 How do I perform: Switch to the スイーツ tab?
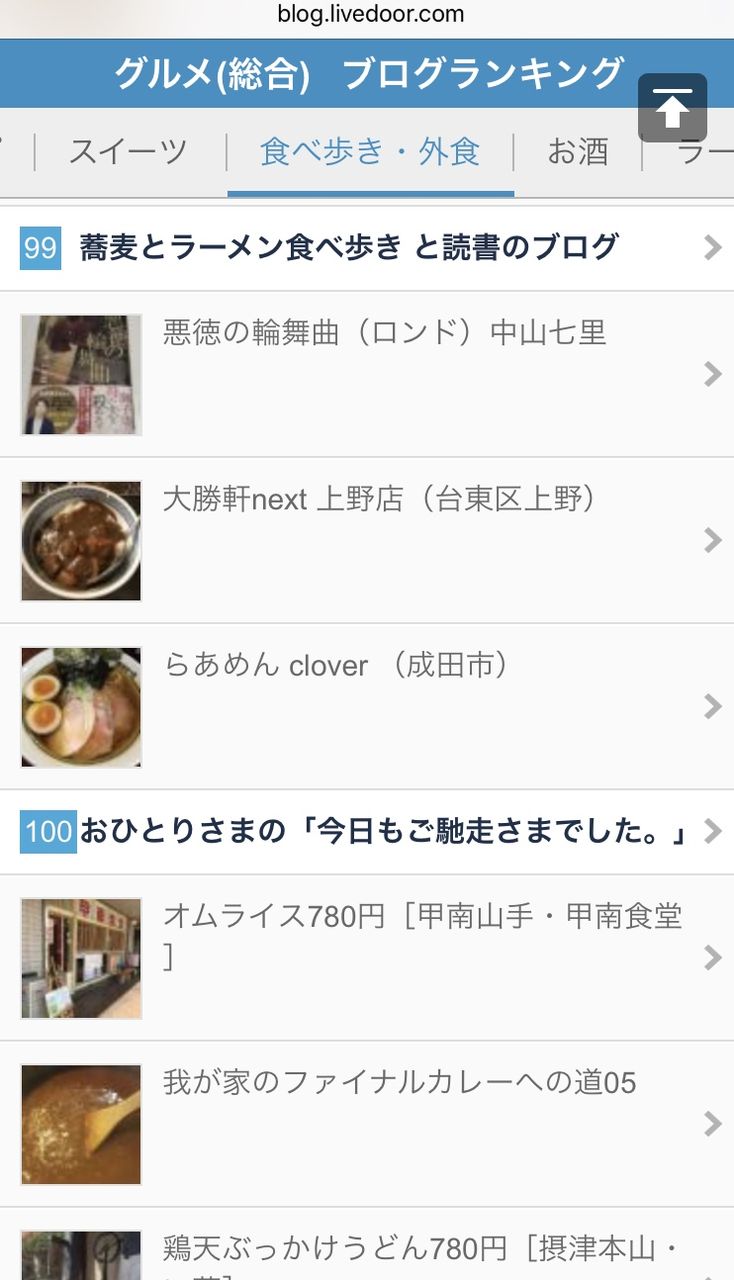(128, 153)
